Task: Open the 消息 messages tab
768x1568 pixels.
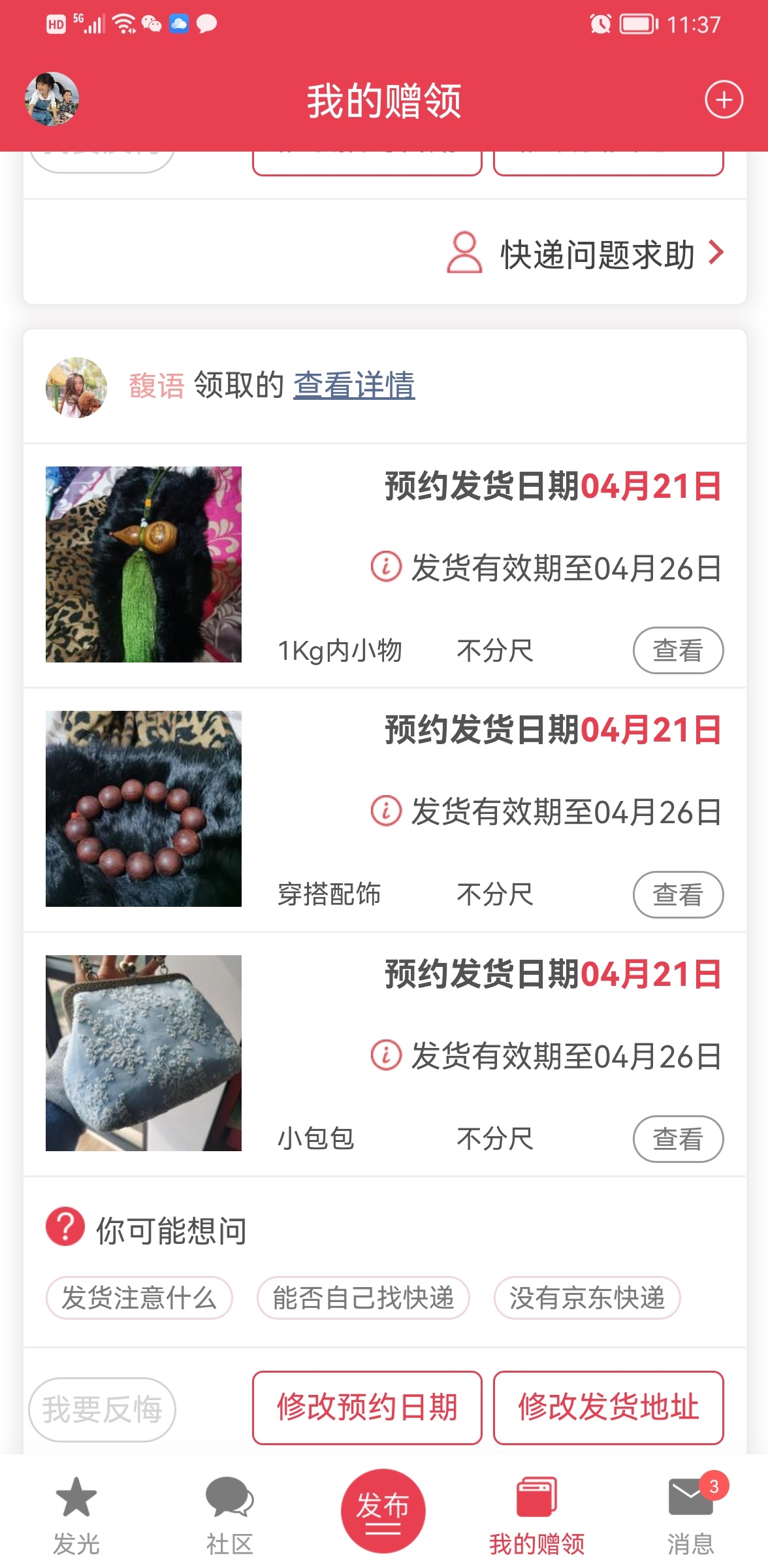Action: (690, 1514)
